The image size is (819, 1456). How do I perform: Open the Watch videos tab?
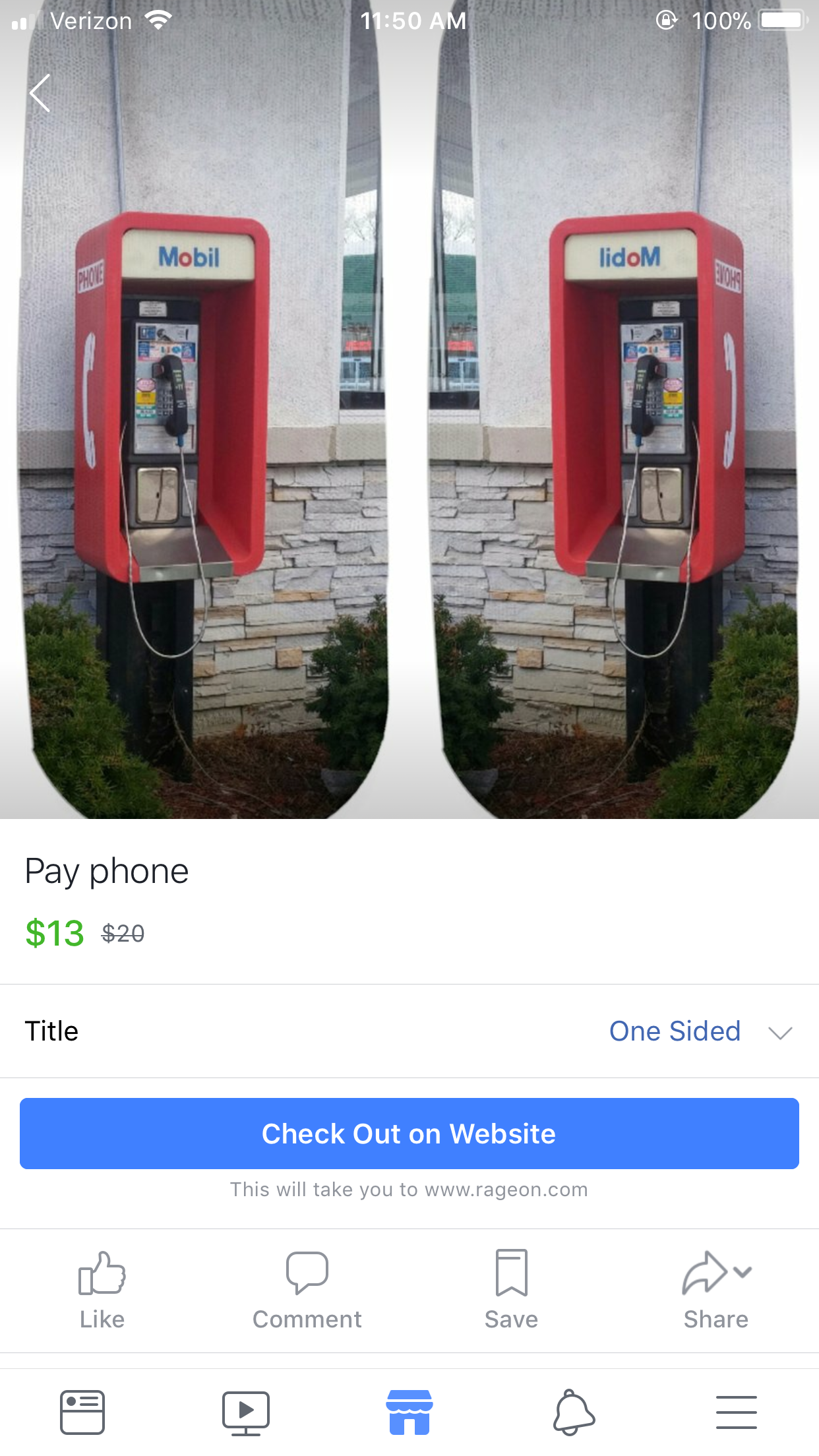pyautogui.click(x=245, y=1412)
